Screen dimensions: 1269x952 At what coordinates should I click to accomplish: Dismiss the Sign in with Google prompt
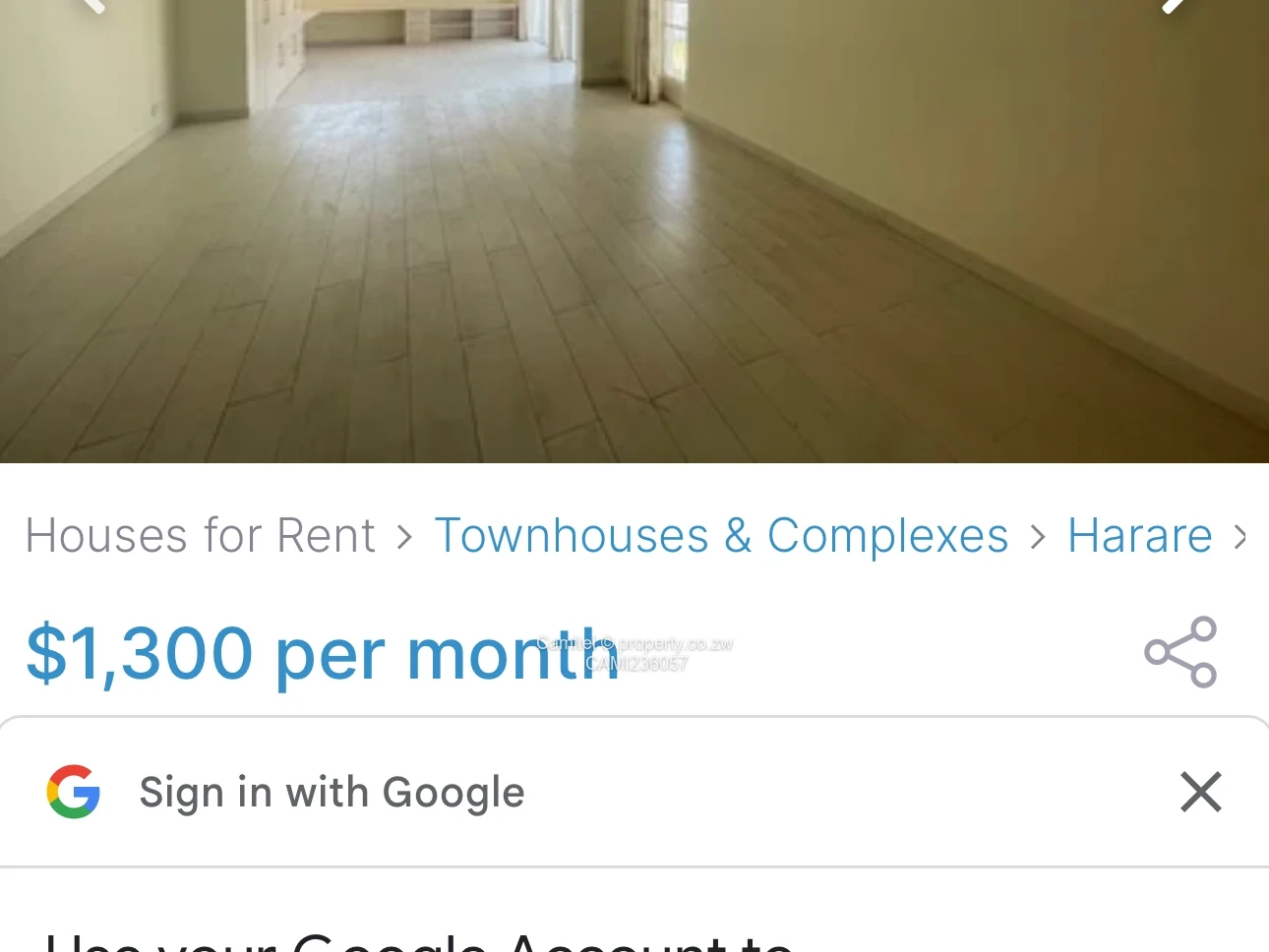[x=1200, y=792]
